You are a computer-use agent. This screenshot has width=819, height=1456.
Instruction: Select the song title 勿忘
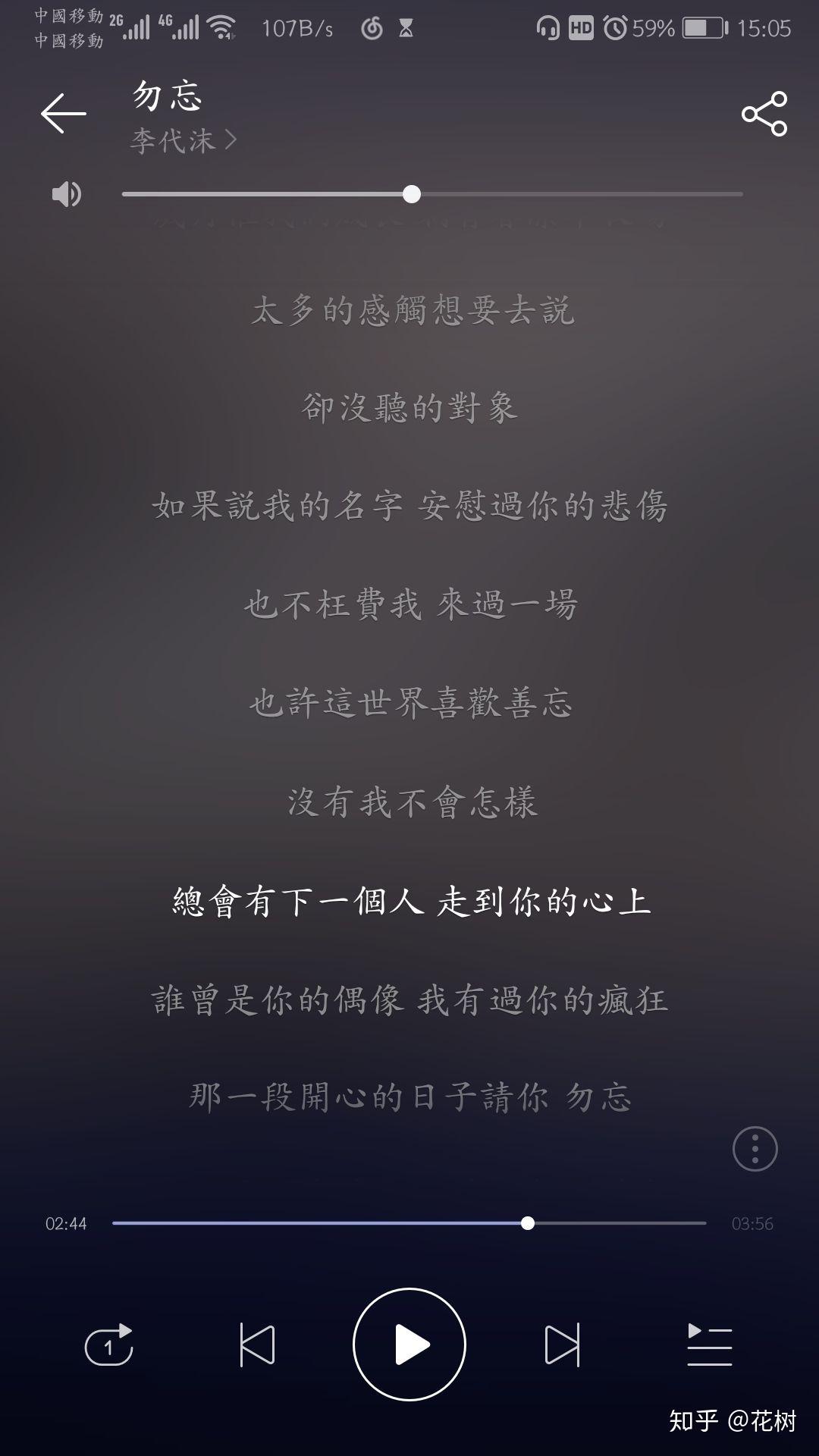point(168,96)
